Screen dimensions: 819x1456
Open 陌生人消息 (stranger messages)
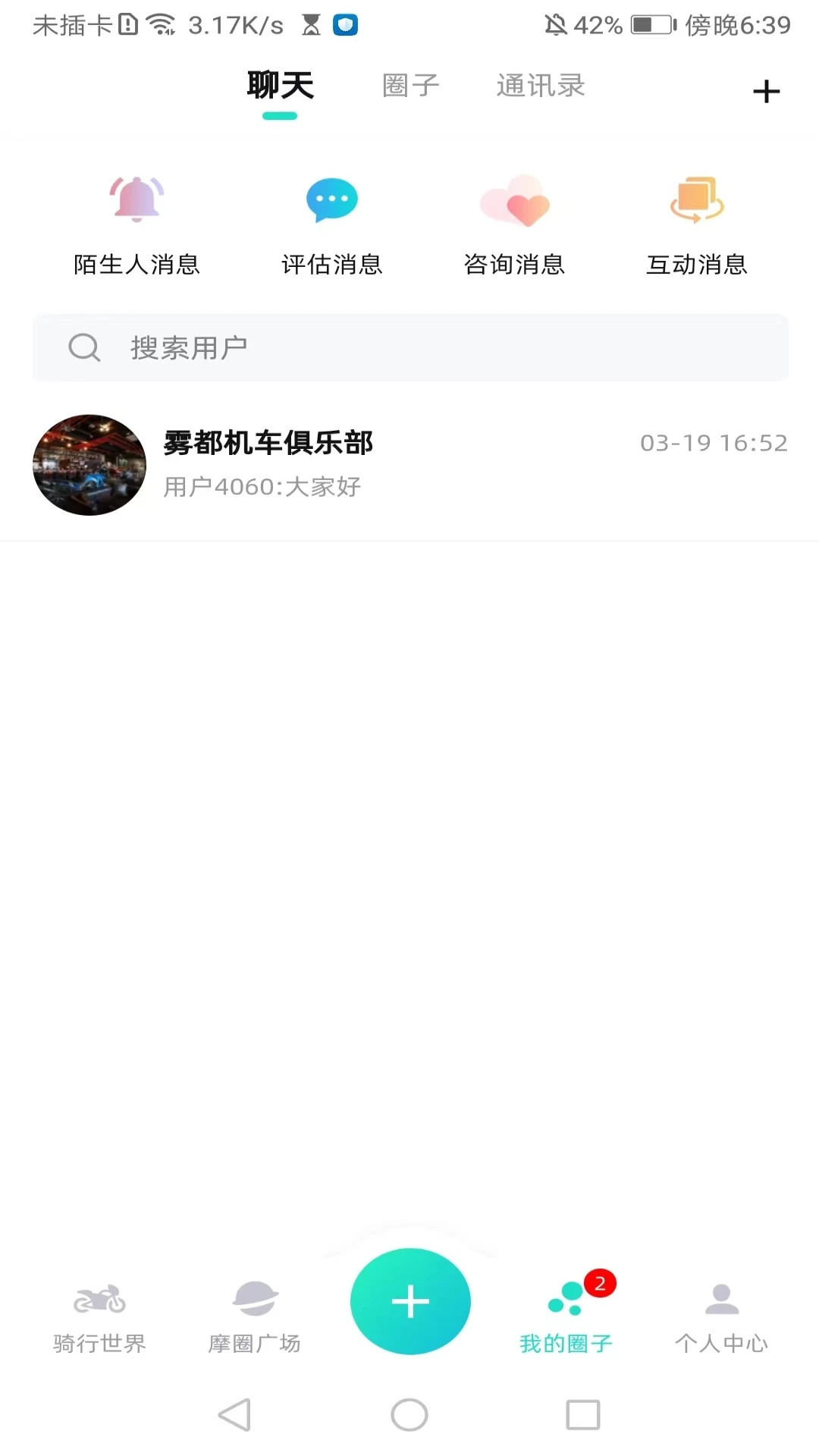coord(136,220)
